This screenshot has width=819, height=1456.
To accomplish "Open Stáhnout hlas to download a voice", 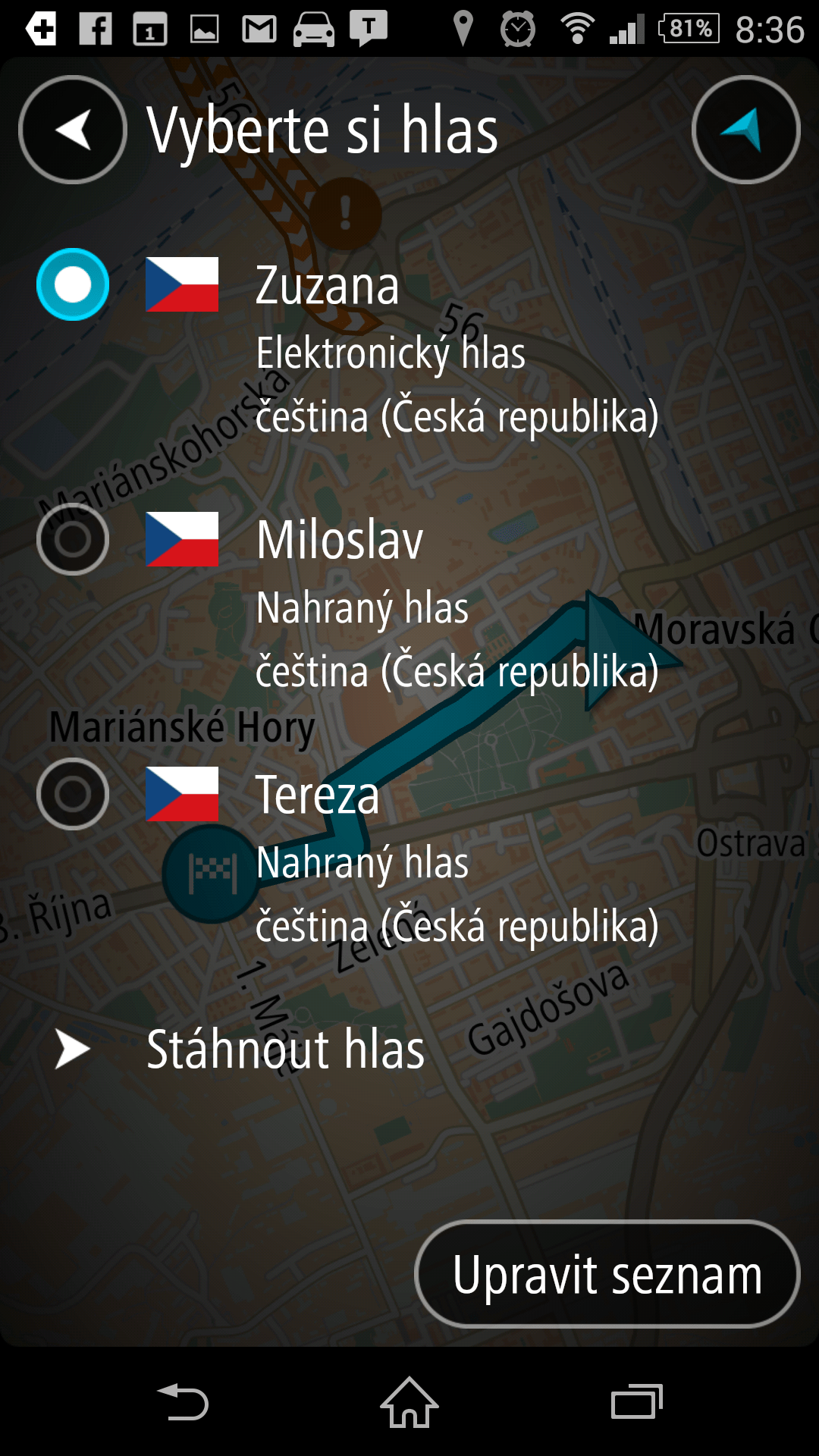I will pyautogui.click(x=285, y=1050).
